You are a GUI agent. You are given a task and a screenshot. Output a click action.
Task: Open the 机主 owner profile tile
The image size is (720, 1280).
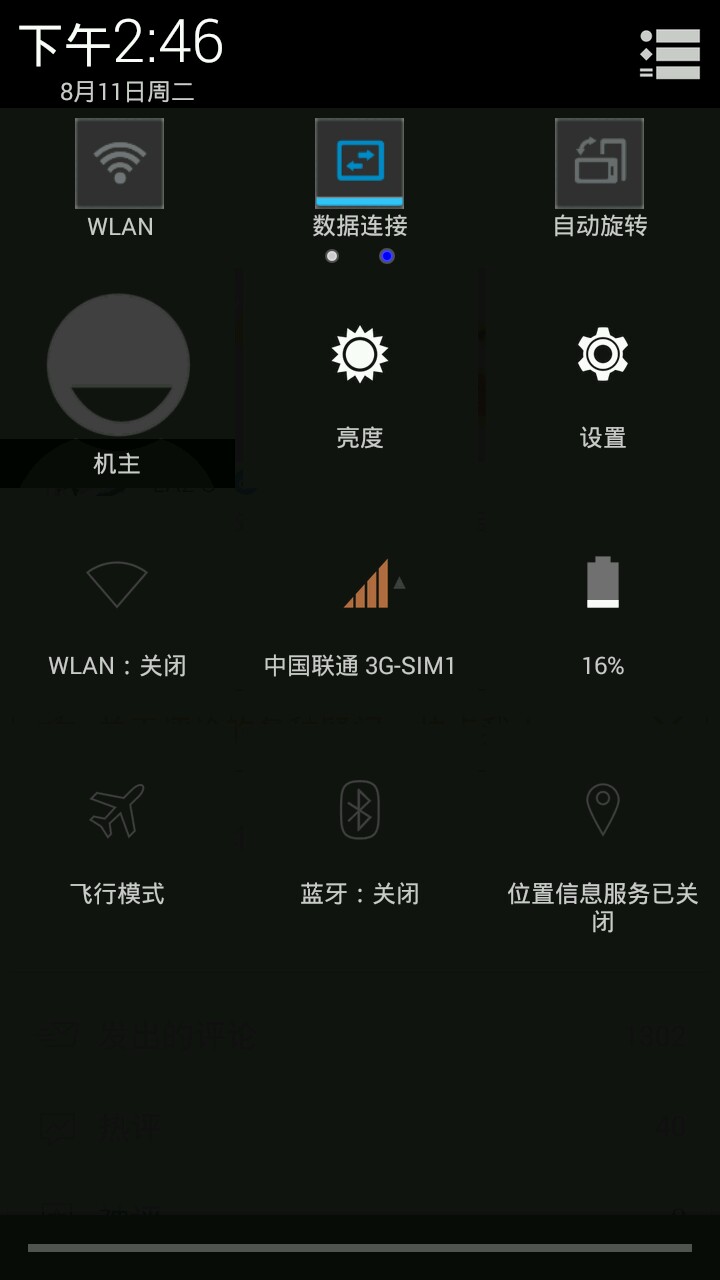118,380
